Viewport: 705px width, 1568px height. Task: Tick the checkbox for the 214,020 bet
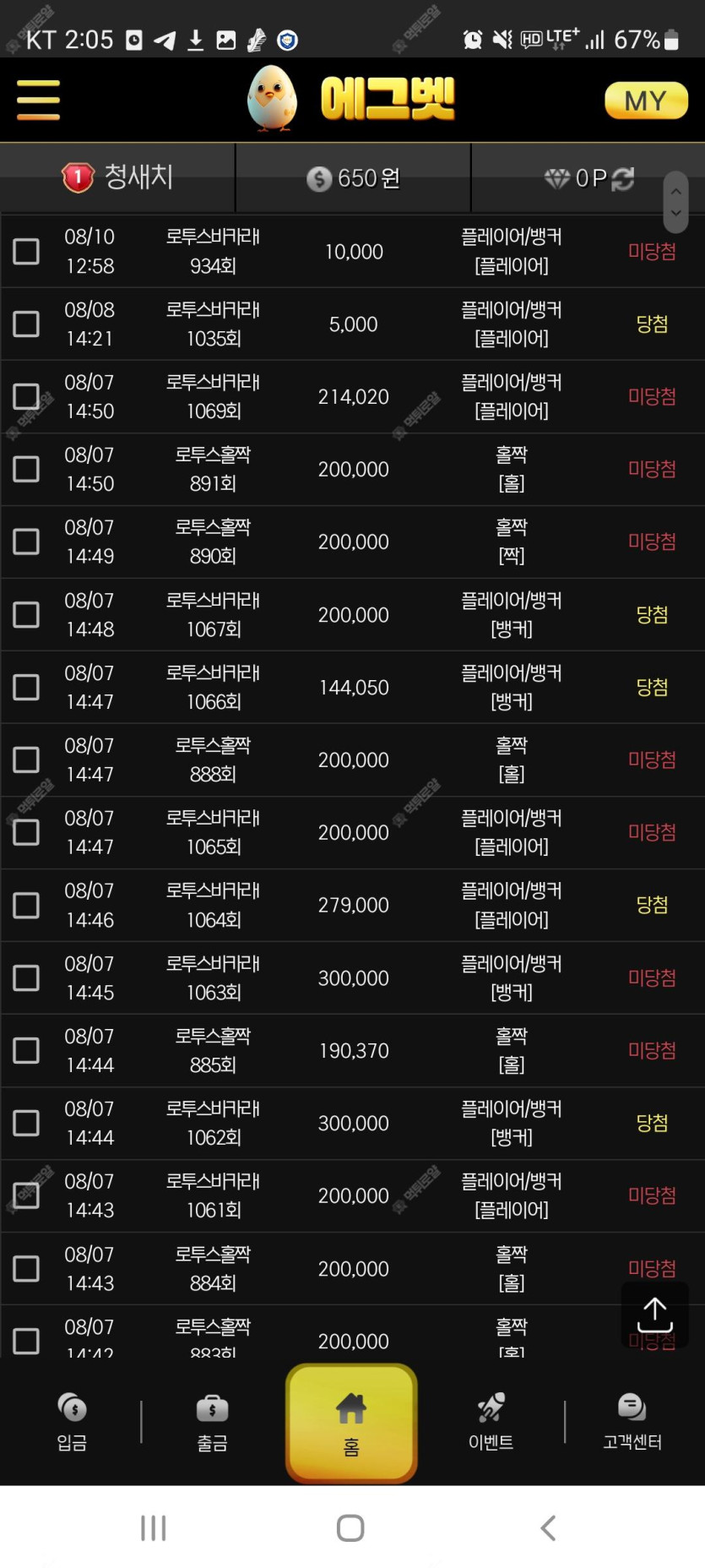(x=26, y=396)
